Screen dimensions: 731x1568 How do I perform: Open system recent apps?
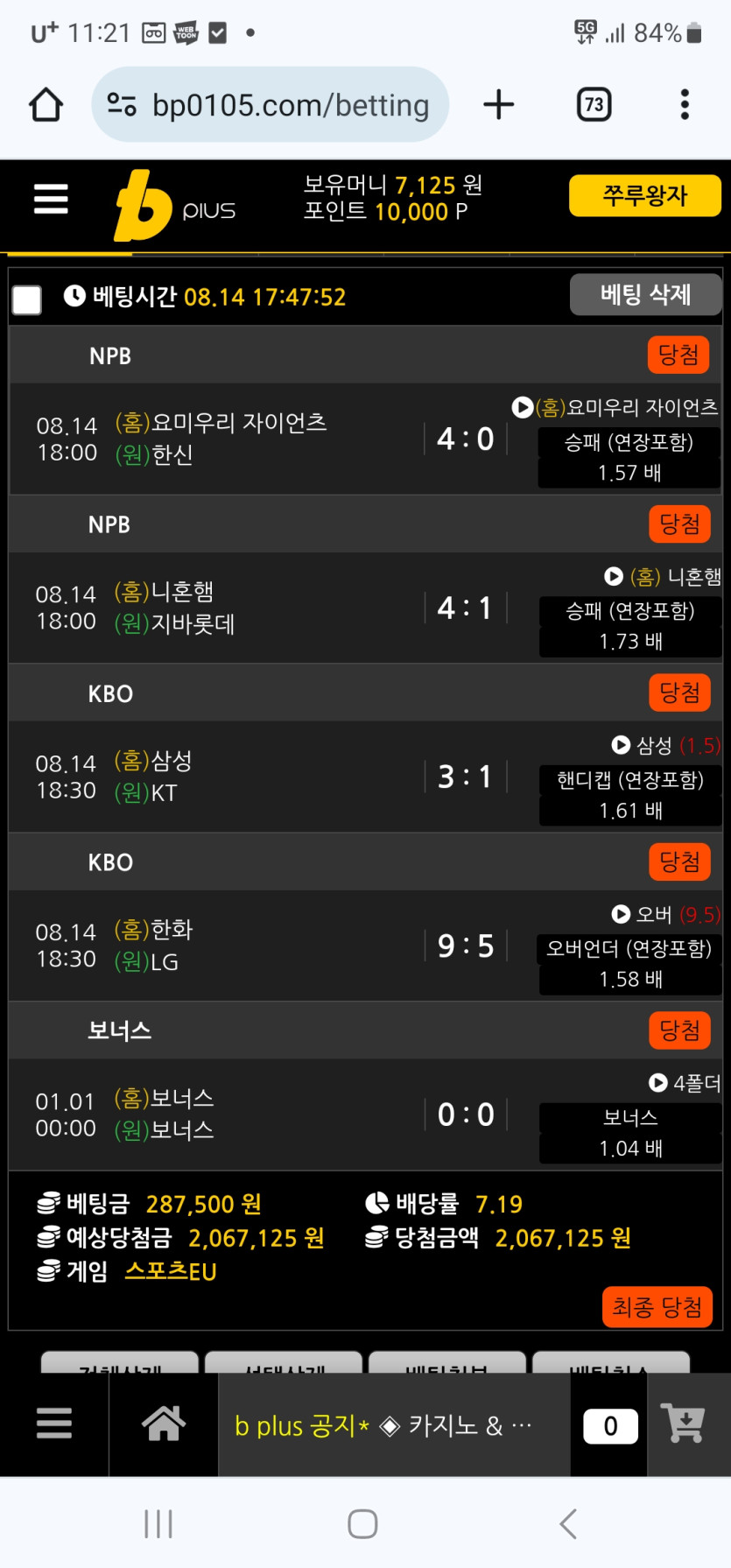pos(158,1524)
